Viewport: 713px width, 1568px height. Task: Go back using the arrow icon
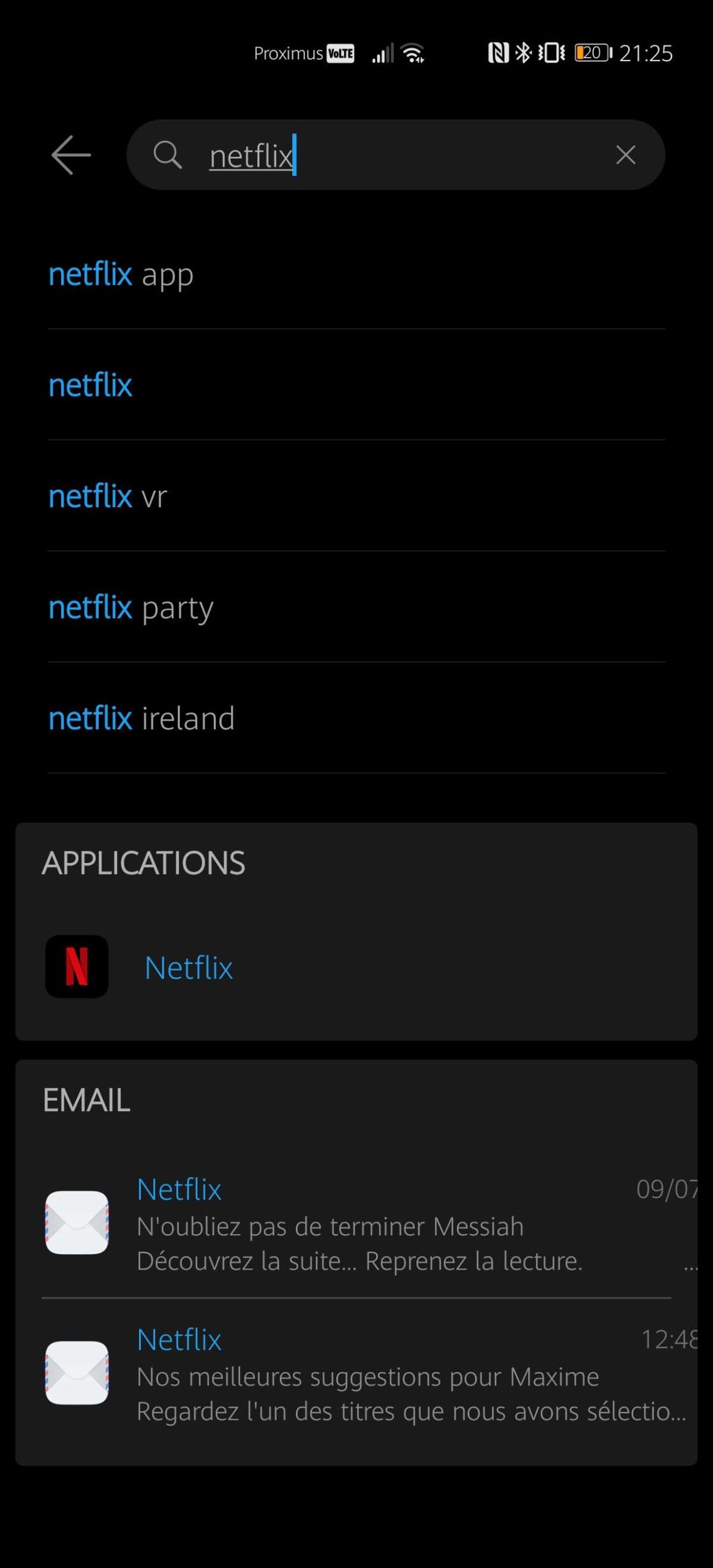[71, 155]
